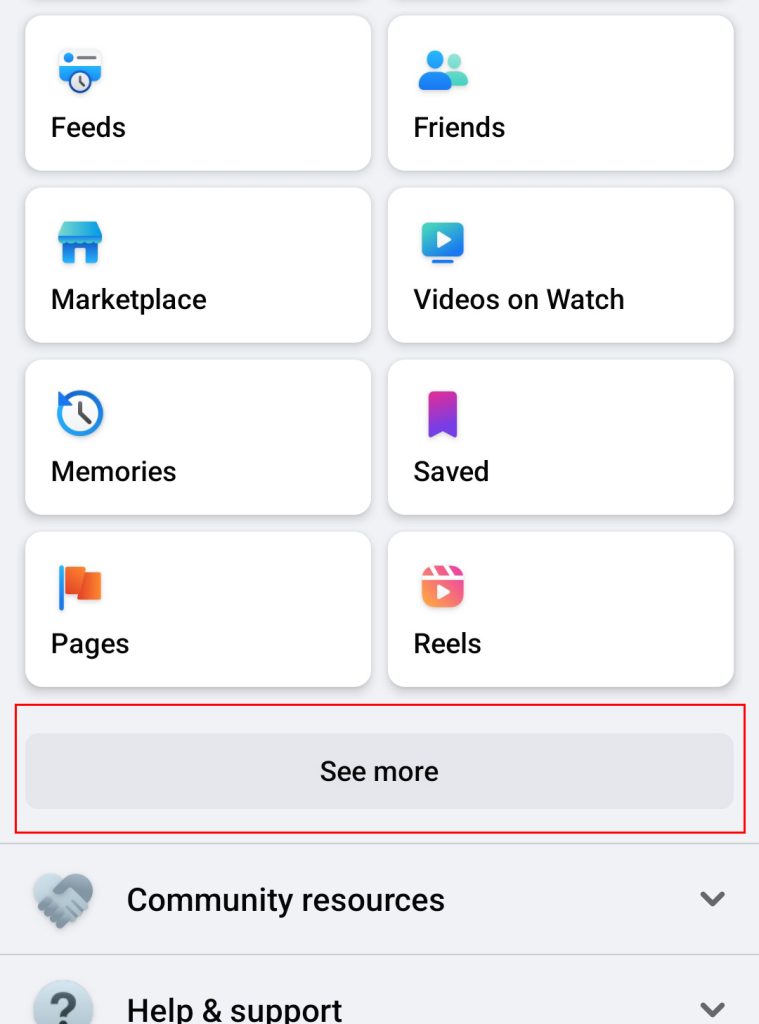Select the Pages flag icon
This screenshot has width=759, height=1024.
[79, 584]
